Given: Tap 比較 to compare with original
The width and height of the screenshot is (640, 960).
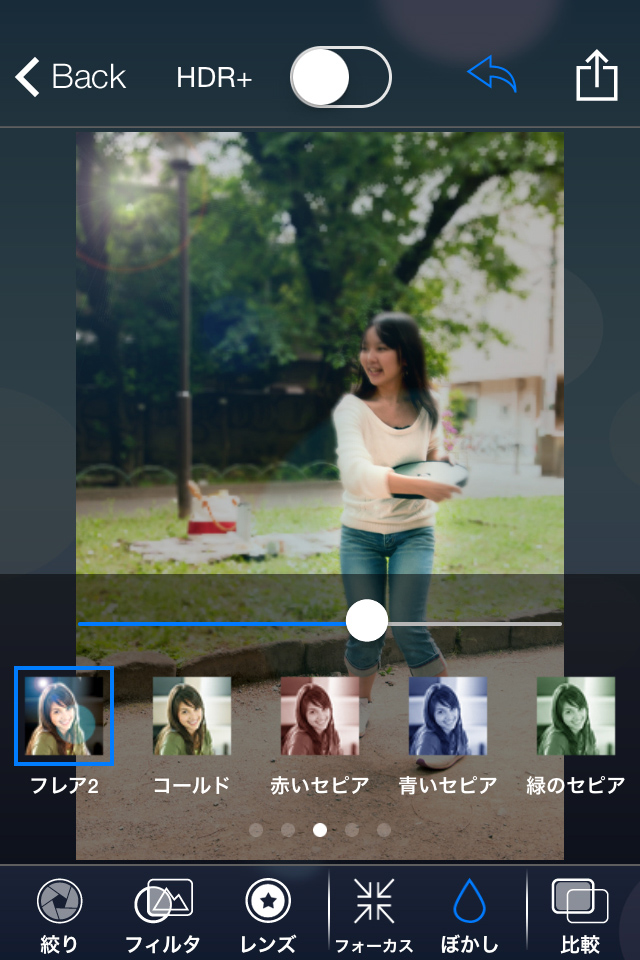Looking at the screenshot, I should click(580, 914).
